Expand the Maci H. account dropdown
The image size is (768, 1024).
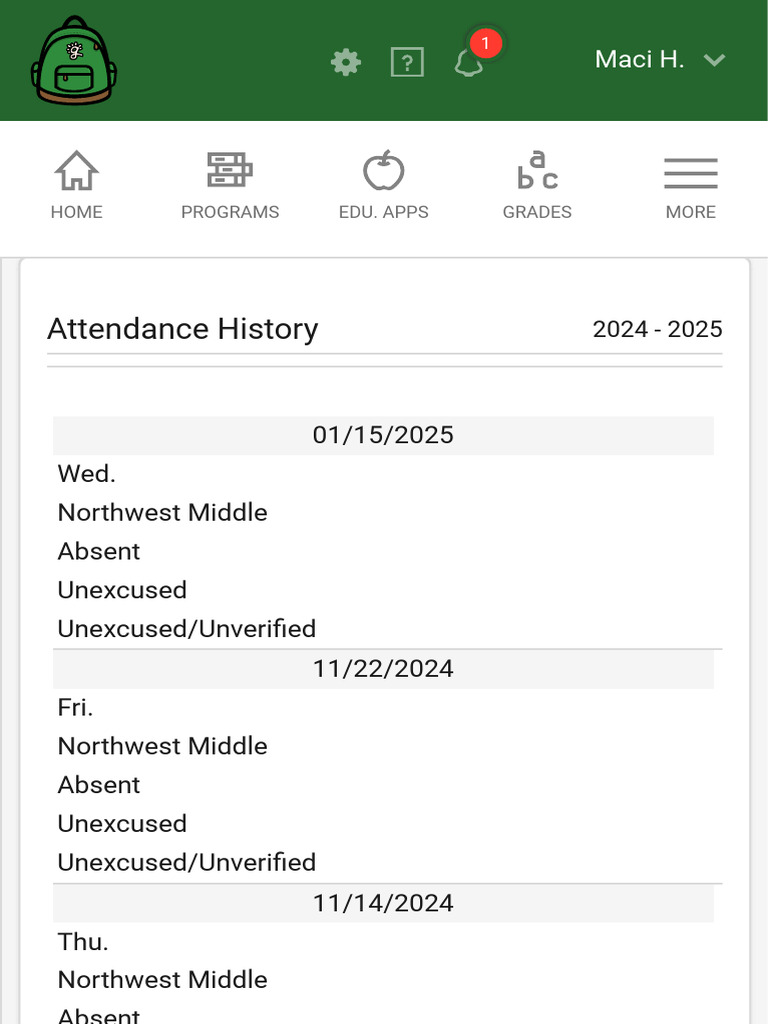[660, 60]
